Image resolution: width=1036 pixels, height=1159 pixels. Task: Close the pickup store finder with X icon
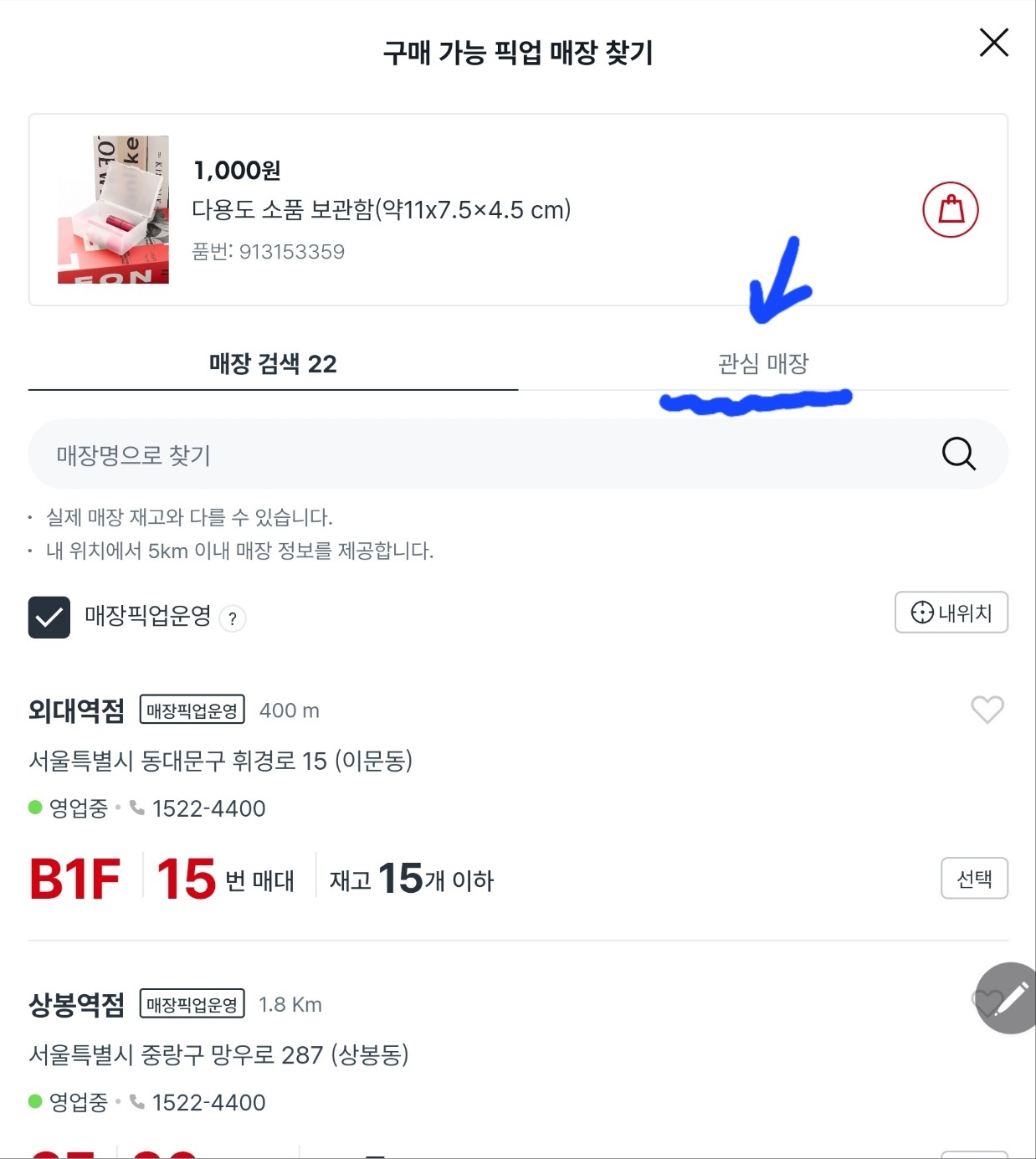pyautogui.click(x=992, y=43)
